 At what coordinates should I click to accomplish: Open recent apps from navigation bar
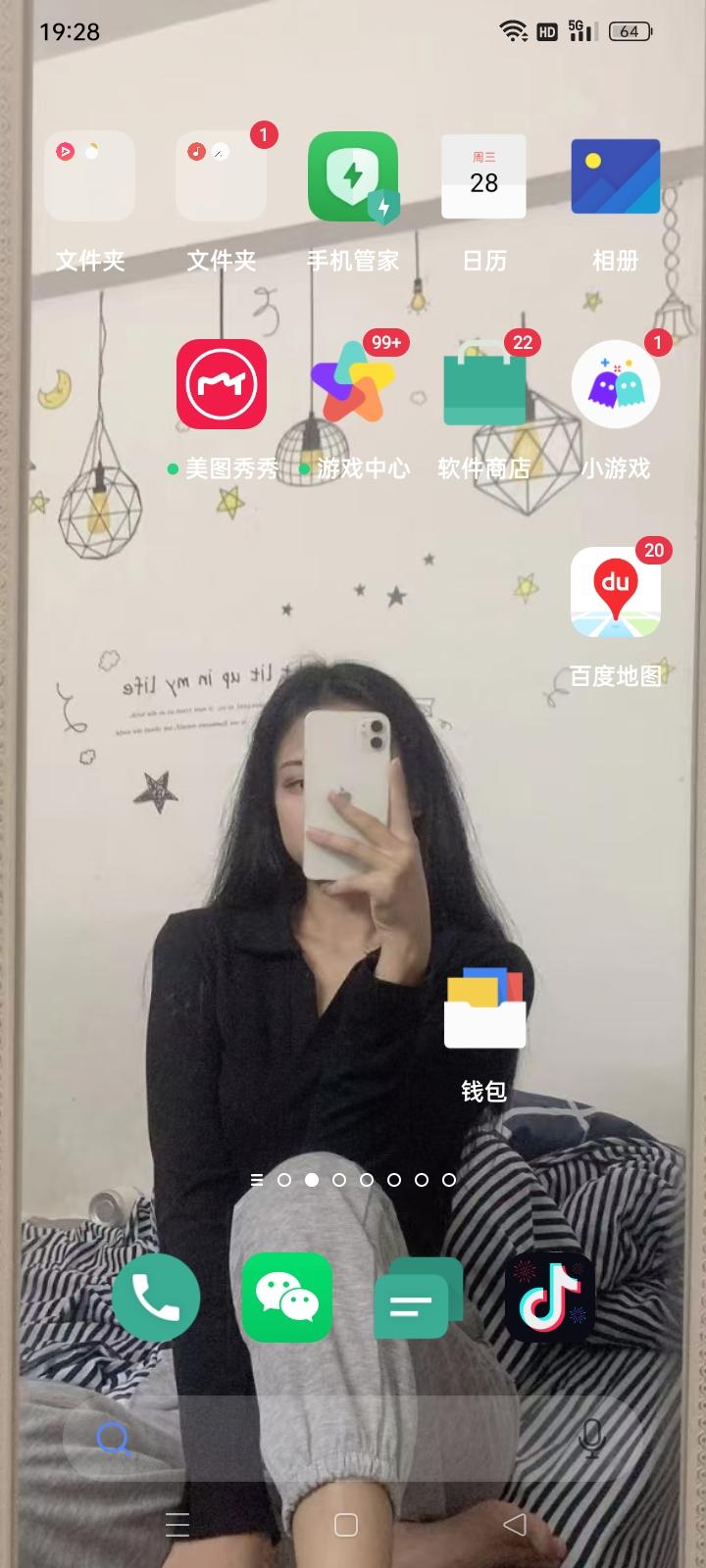tap(177, 1524)
